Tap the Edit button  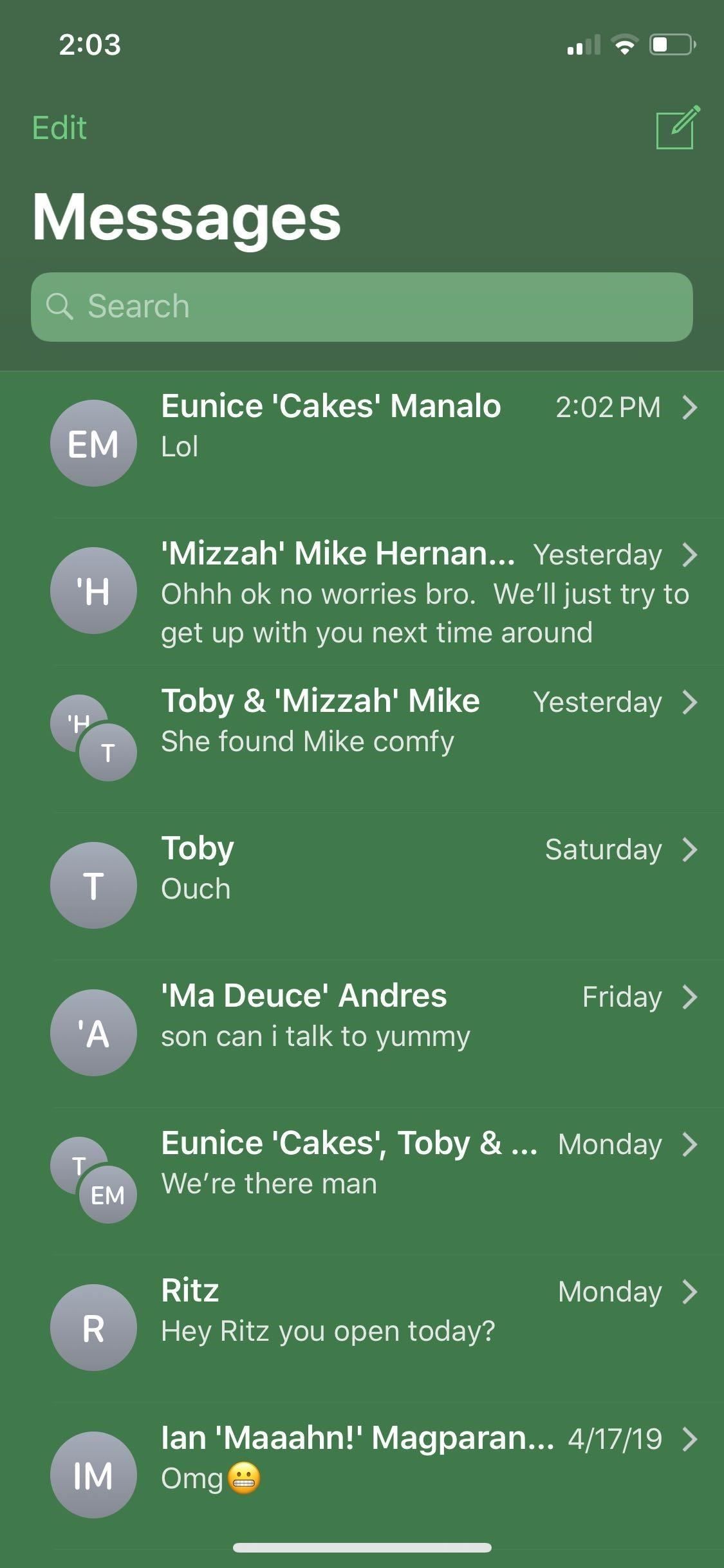(x=59, y=128)
